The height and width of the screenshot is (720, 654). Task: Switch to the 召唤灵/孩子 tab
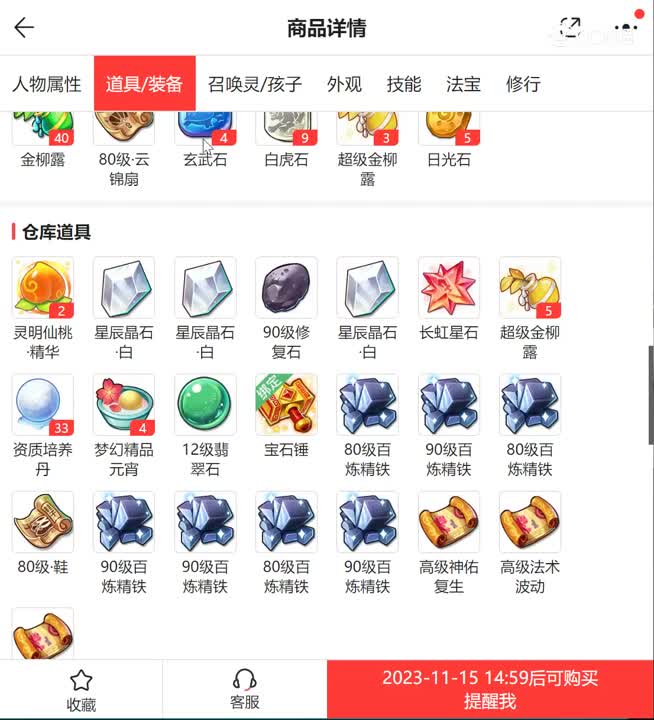(x=255, y=84)
